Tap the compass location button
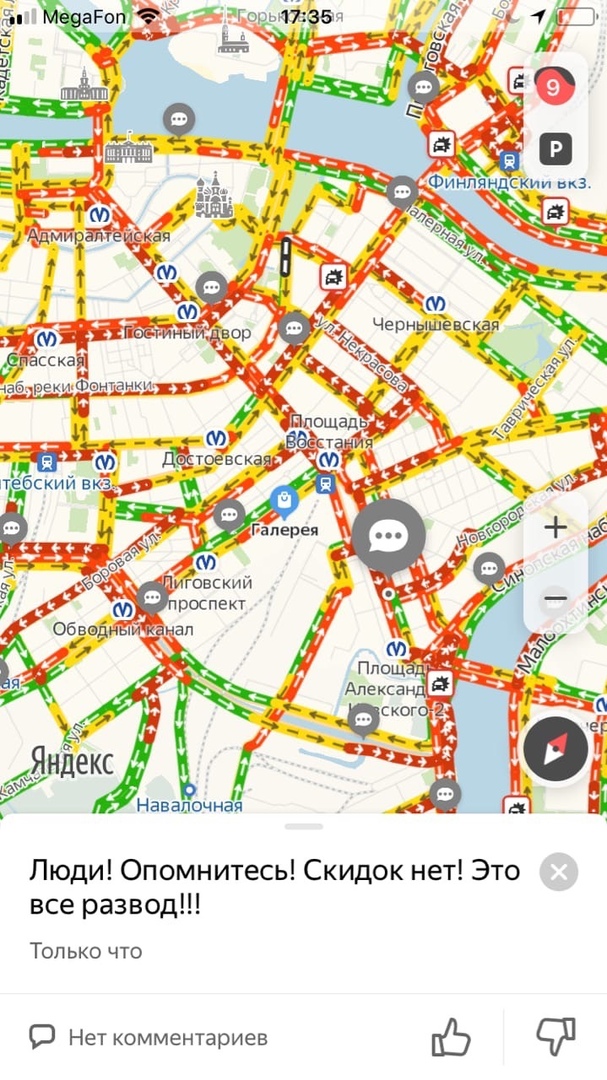 pyautogui.click(x=555, y=749)
